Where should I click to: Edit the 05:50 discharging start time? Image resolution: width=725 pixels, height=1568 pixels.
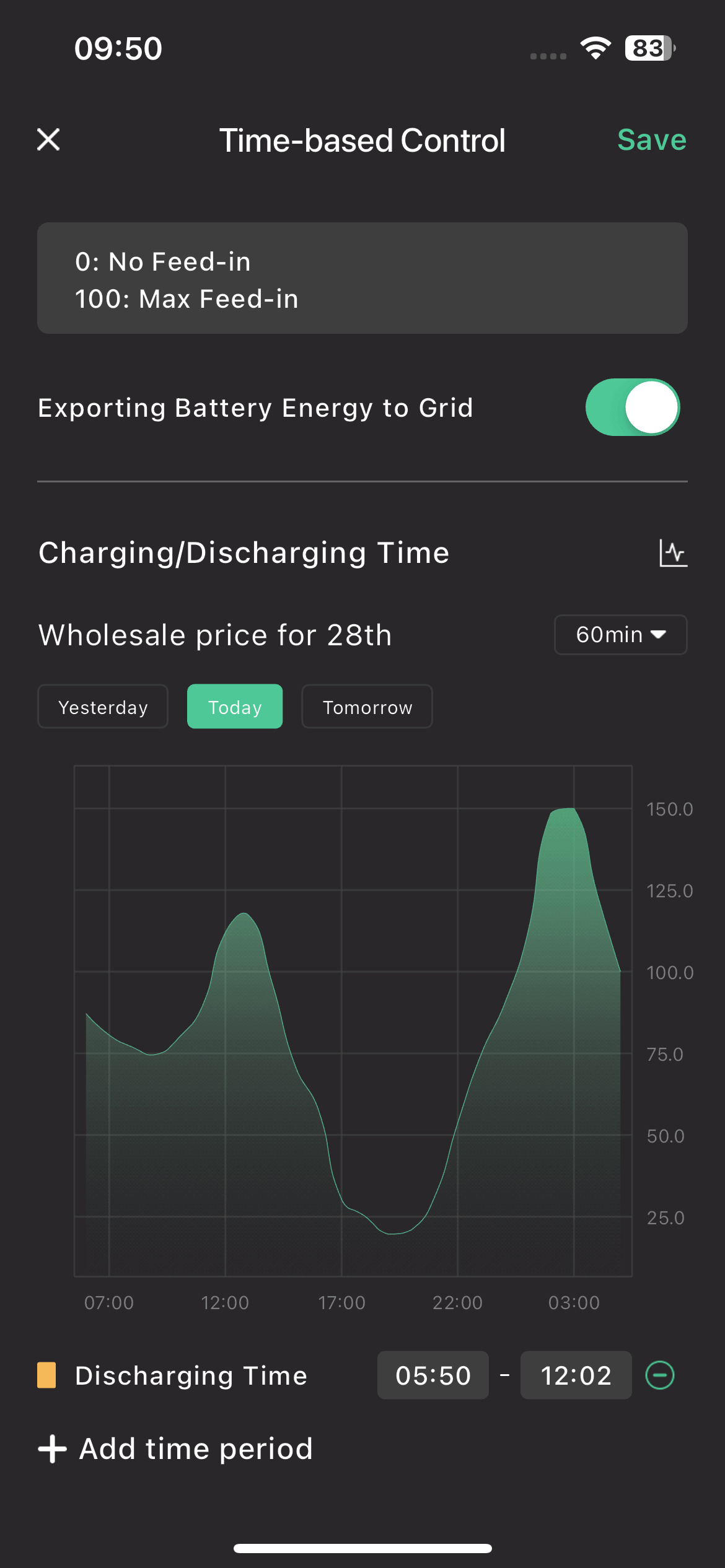tap(433, 1375)
